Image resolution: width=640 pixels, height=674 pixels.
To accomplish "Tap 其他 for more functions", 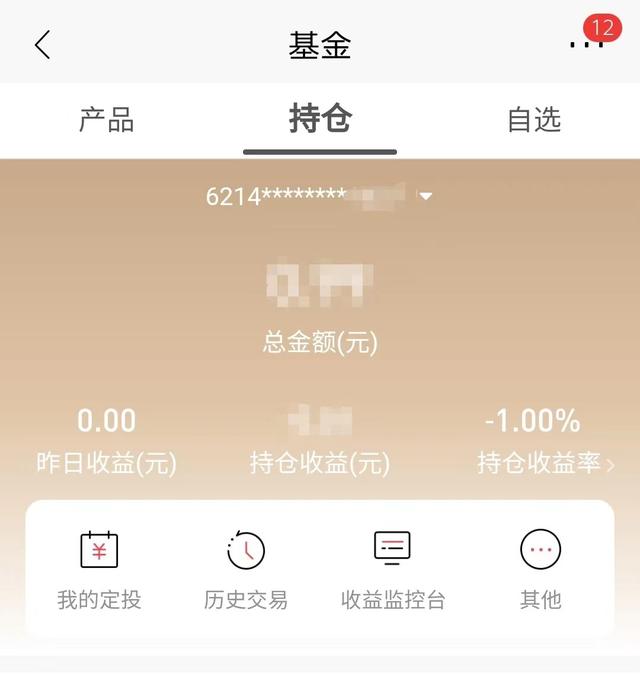I will pos(540,569).
